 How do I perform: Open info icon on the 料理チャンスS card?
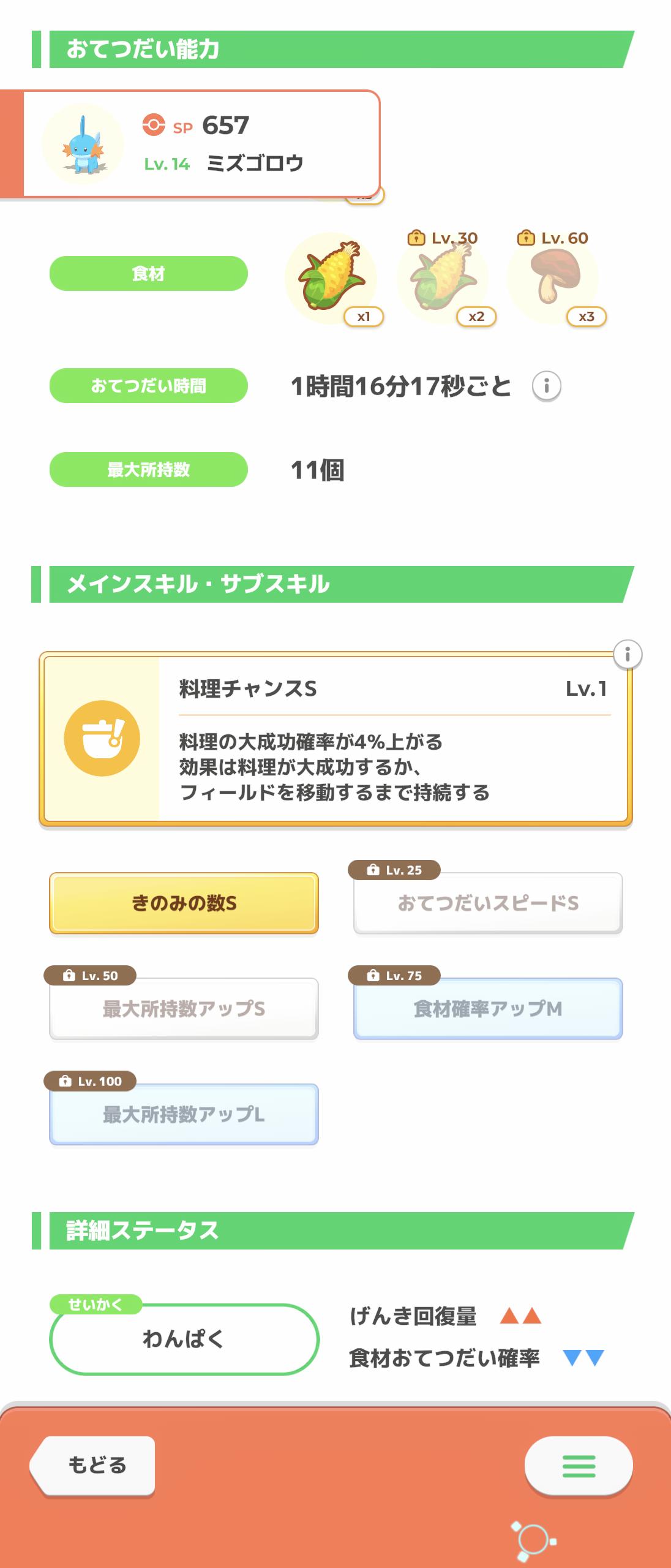pyautogui.click(x=627, y=655)
